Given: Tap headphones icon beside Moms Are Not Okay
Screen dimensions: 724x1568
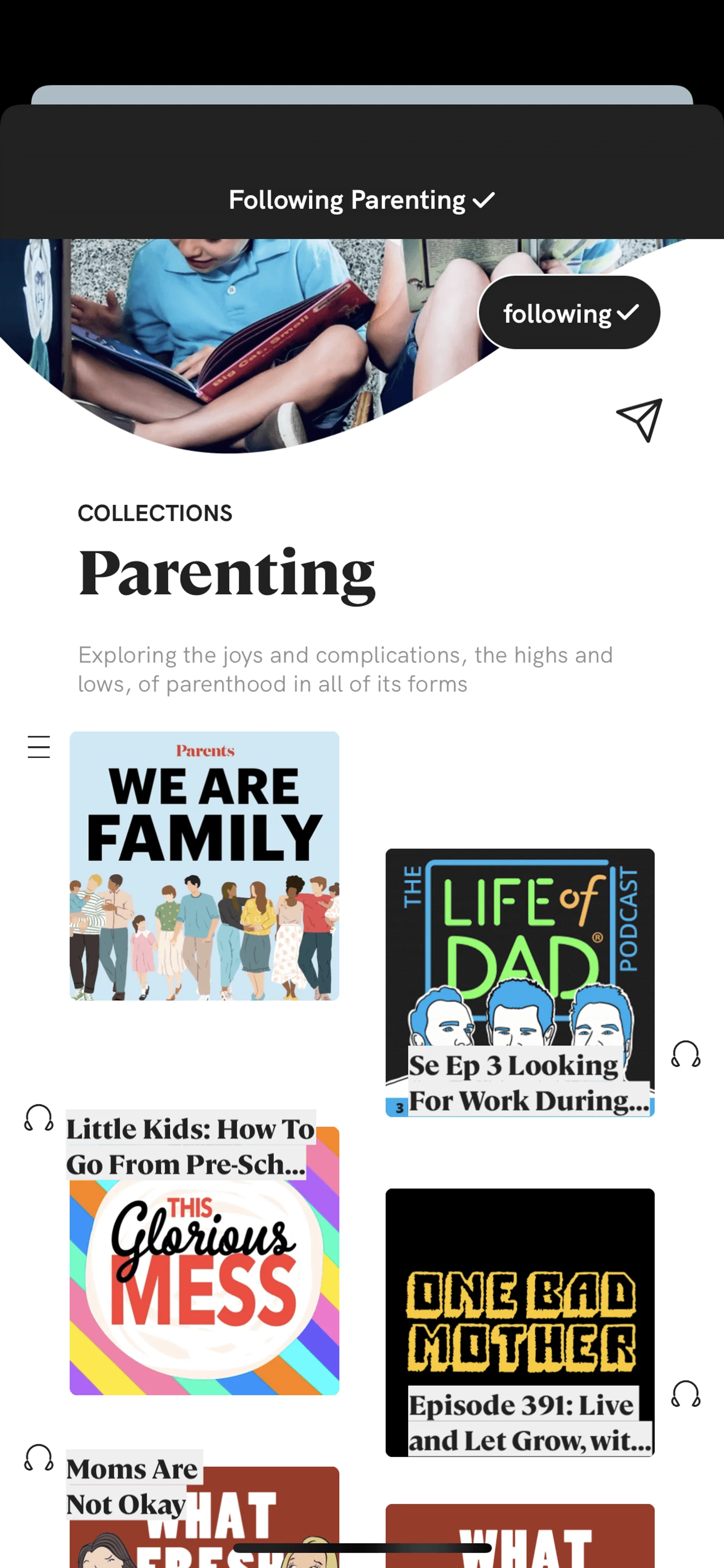Looking at the screenshot, I should point(39,1458).
